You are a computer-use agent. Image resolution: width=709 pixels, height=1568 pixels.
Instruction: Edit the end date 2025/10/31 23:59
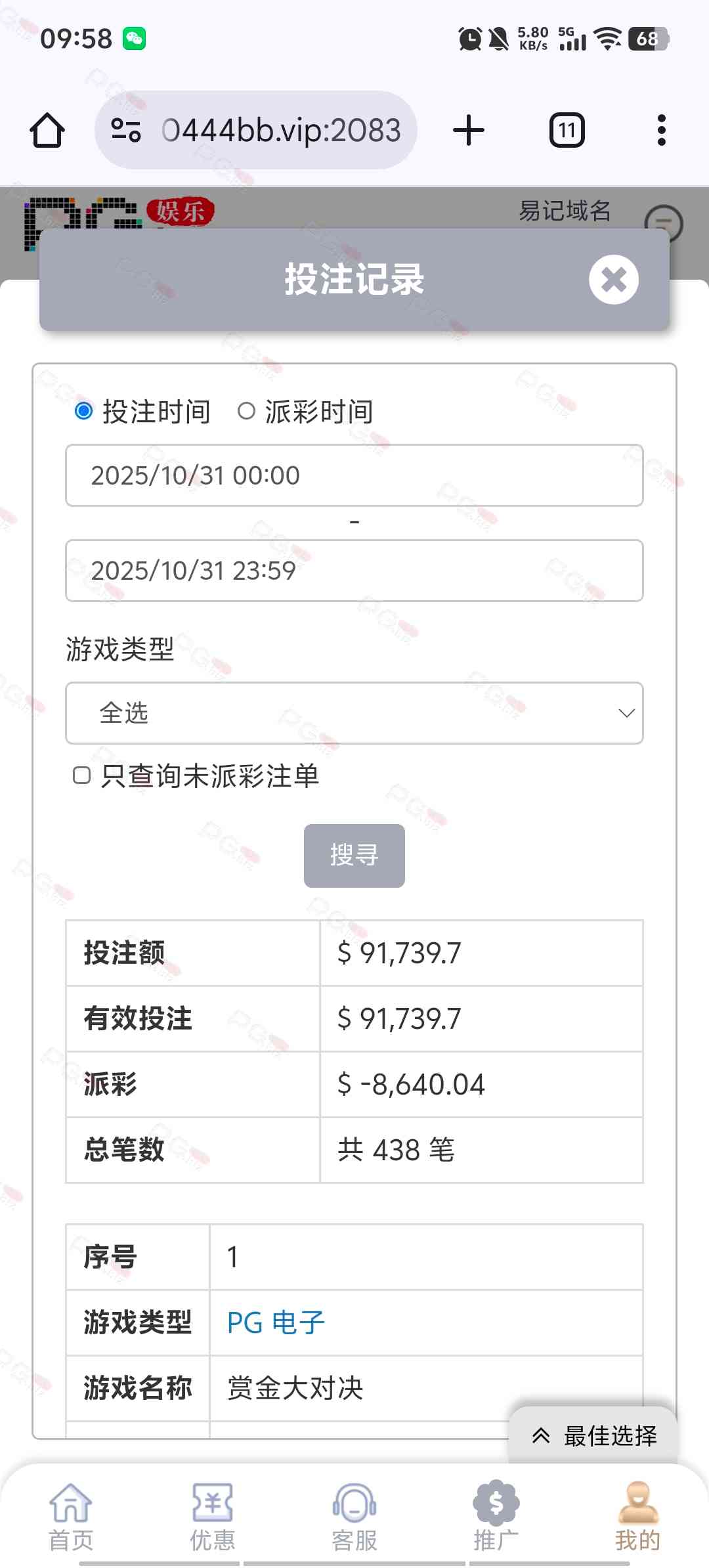[354, 571]
